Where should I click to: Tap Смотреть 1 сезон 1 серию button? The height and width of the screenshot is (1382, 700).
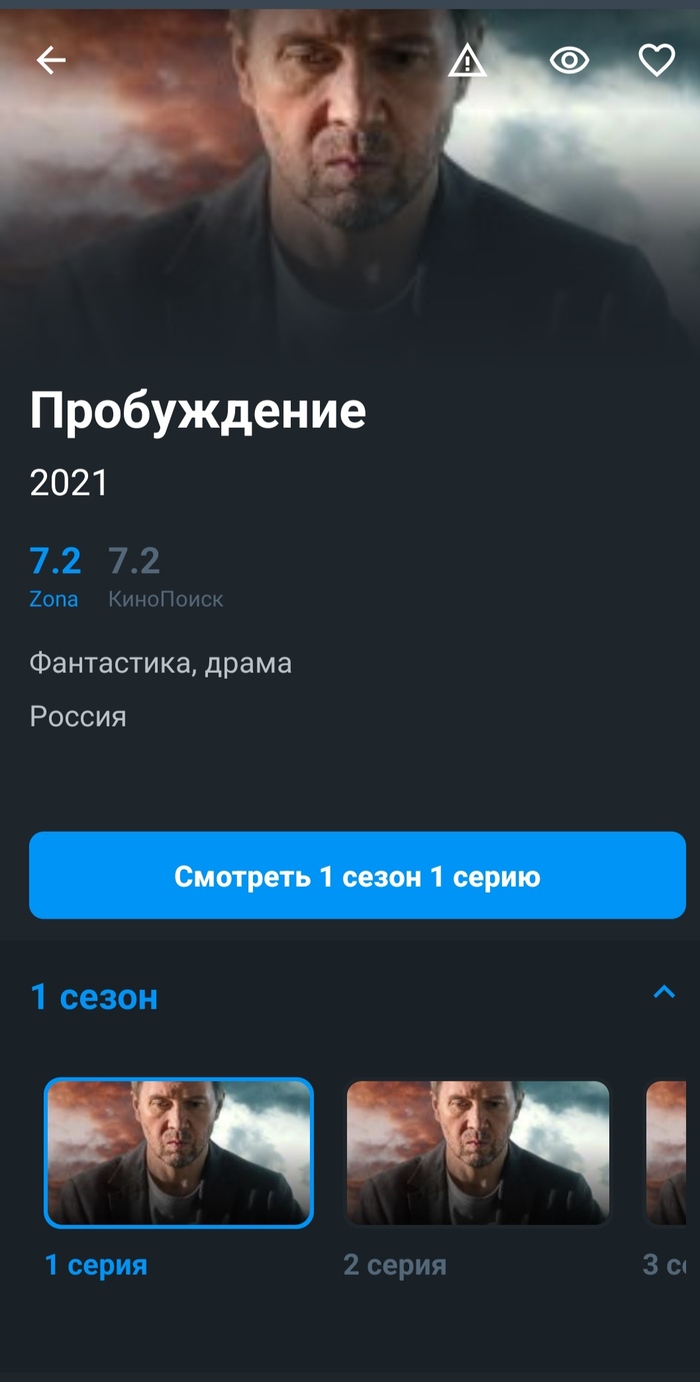click(357, 876)
